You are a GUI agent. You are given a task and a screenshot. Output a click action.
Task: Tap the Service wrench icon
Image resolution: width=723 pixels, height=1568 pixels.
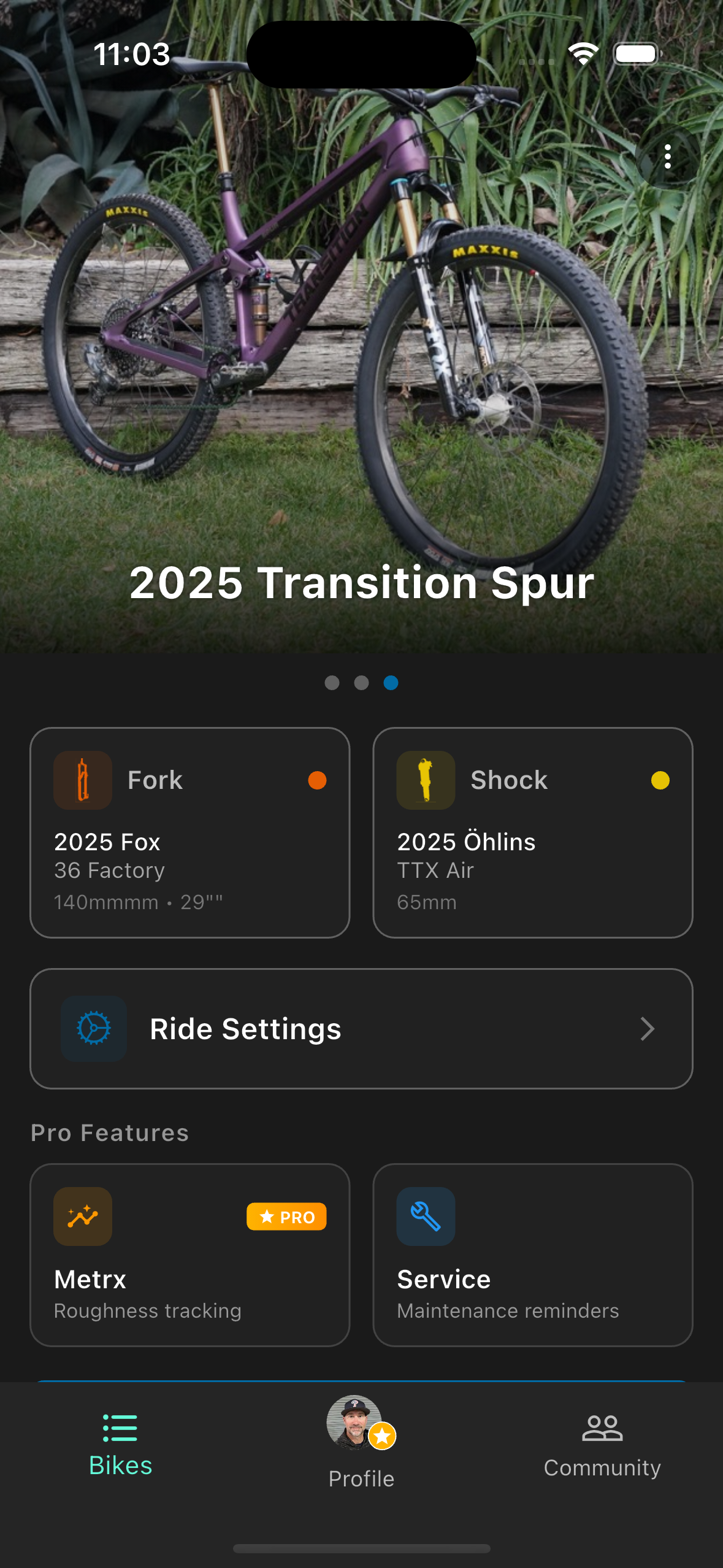(426, 1216)
